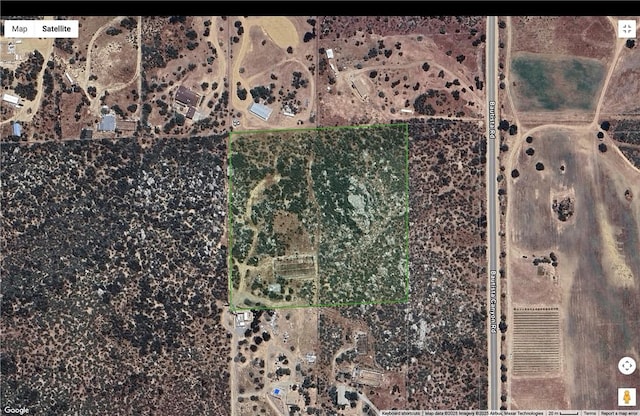The height and width of the screenshot is (416, 640).
Task: Open map camera controls
Action: tap(626, 366)
